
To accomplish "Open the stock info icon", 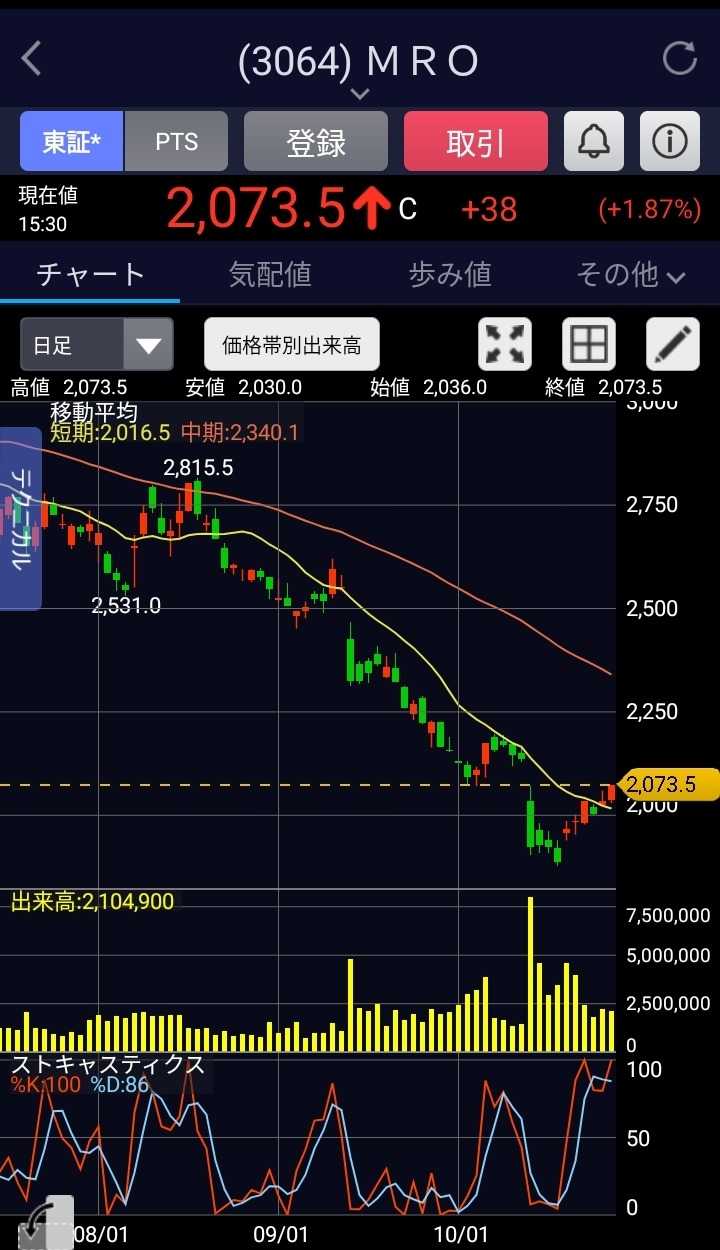I will point(669,141).
